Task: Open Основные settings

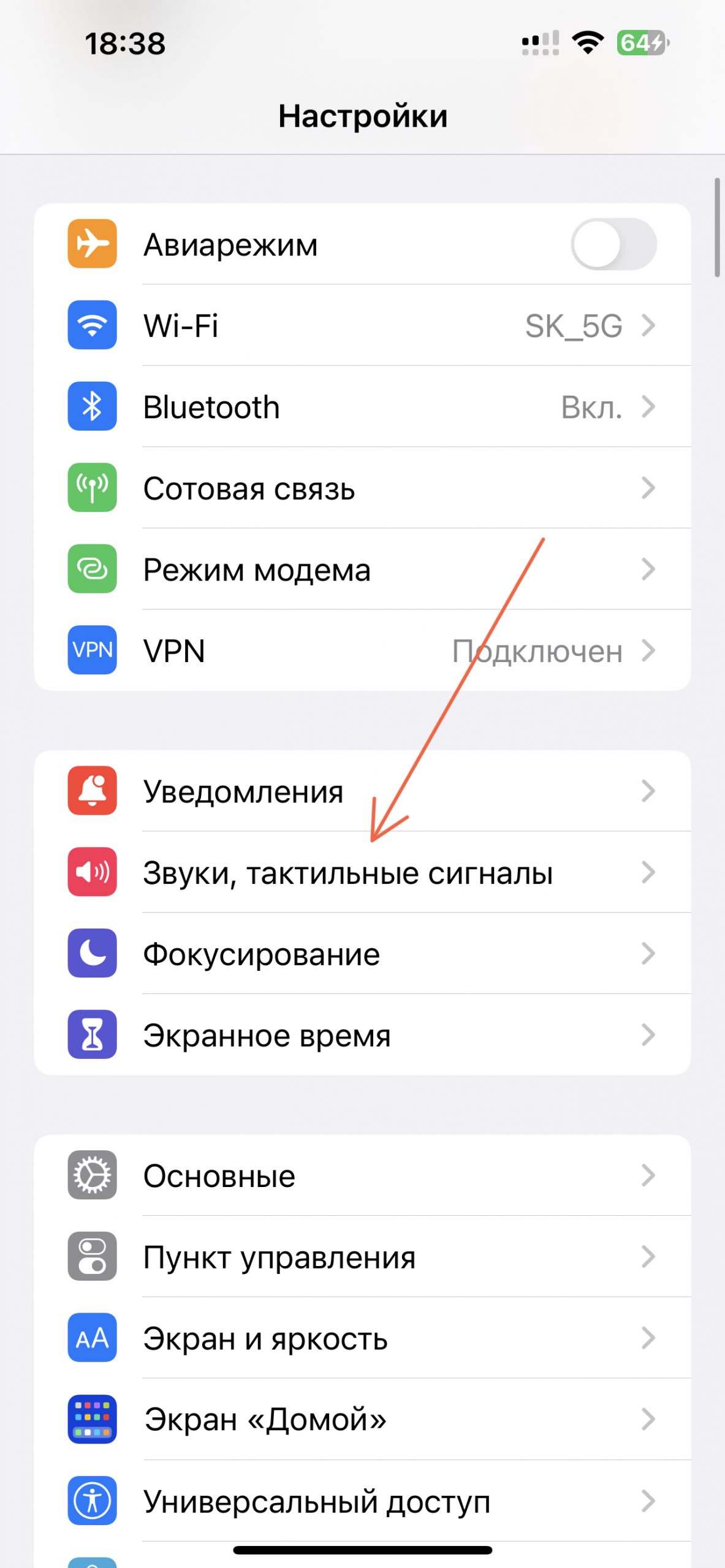Action: click(362, 1175)
